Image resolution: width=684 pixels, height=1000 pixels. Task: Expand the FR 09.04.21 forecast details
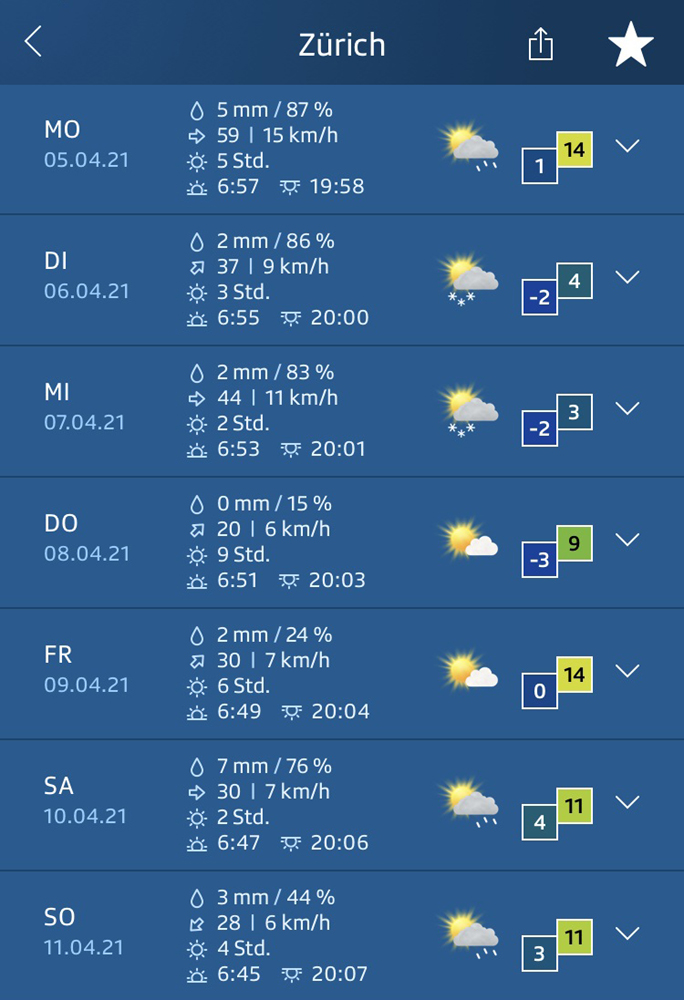(x=627, y=671)
